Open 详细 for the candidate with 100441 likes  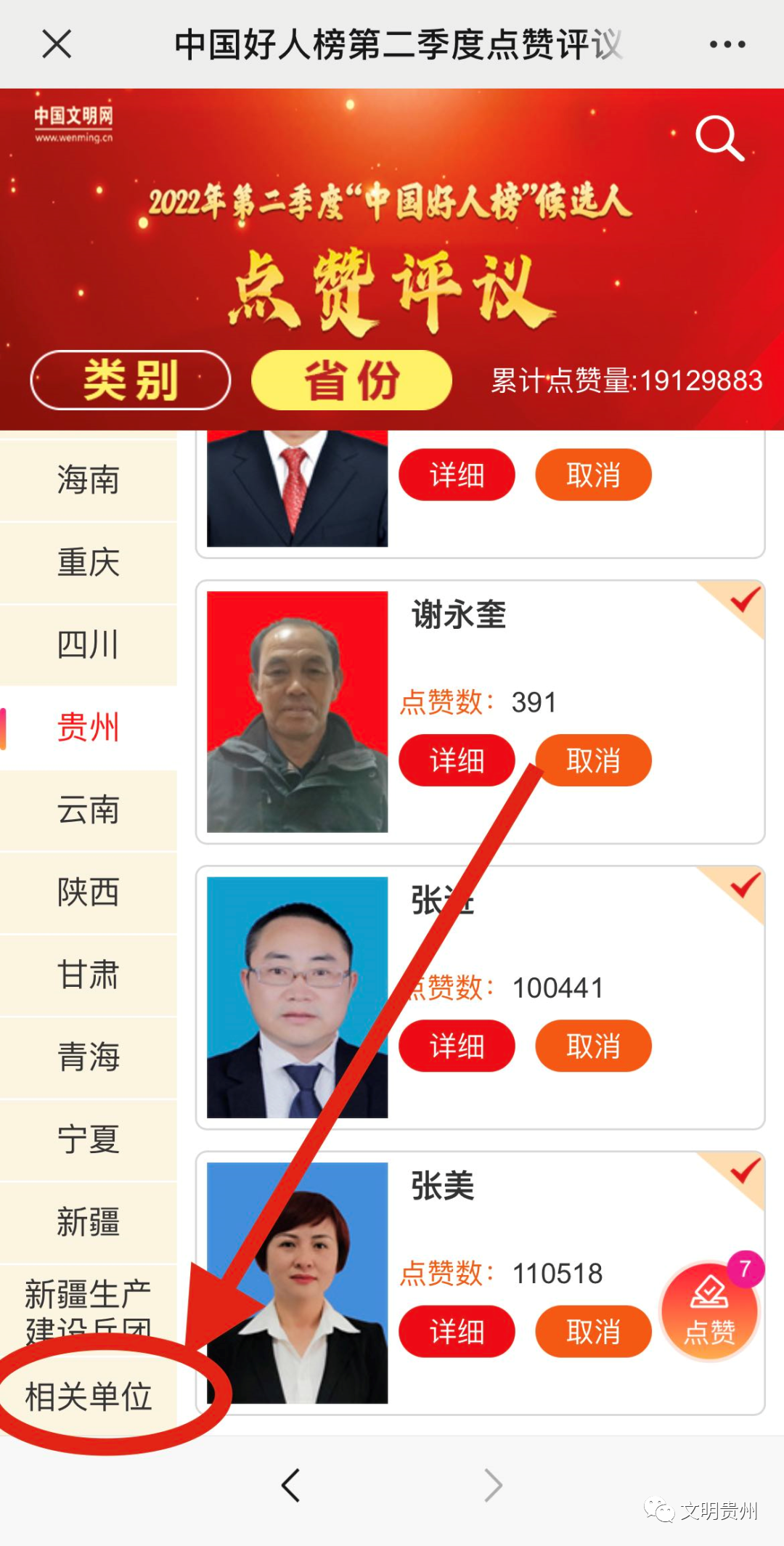pos(457,1046)
